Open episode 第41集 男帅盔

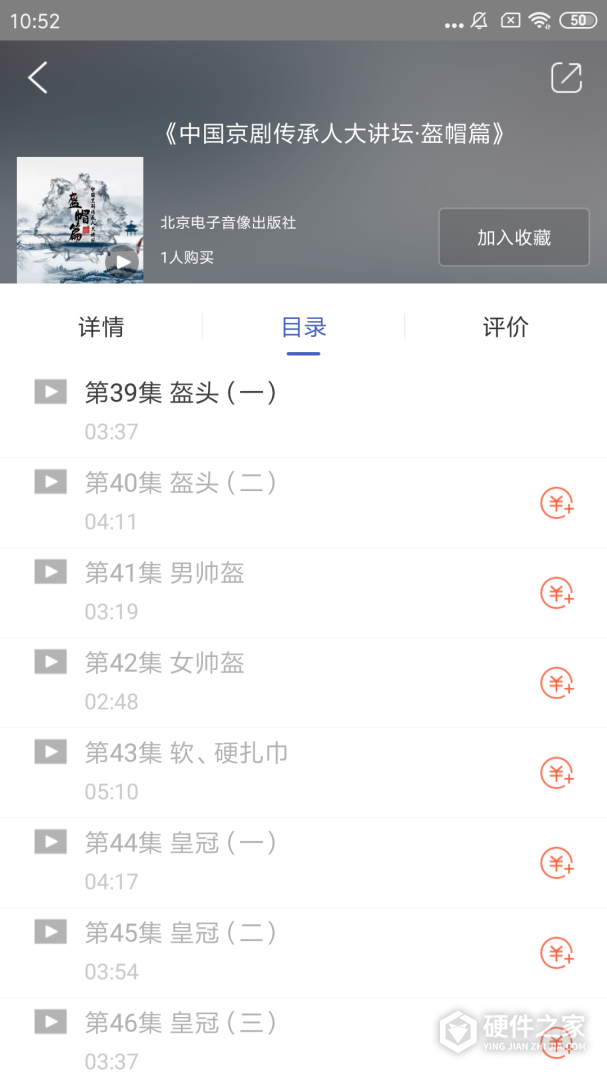point(165,573)
